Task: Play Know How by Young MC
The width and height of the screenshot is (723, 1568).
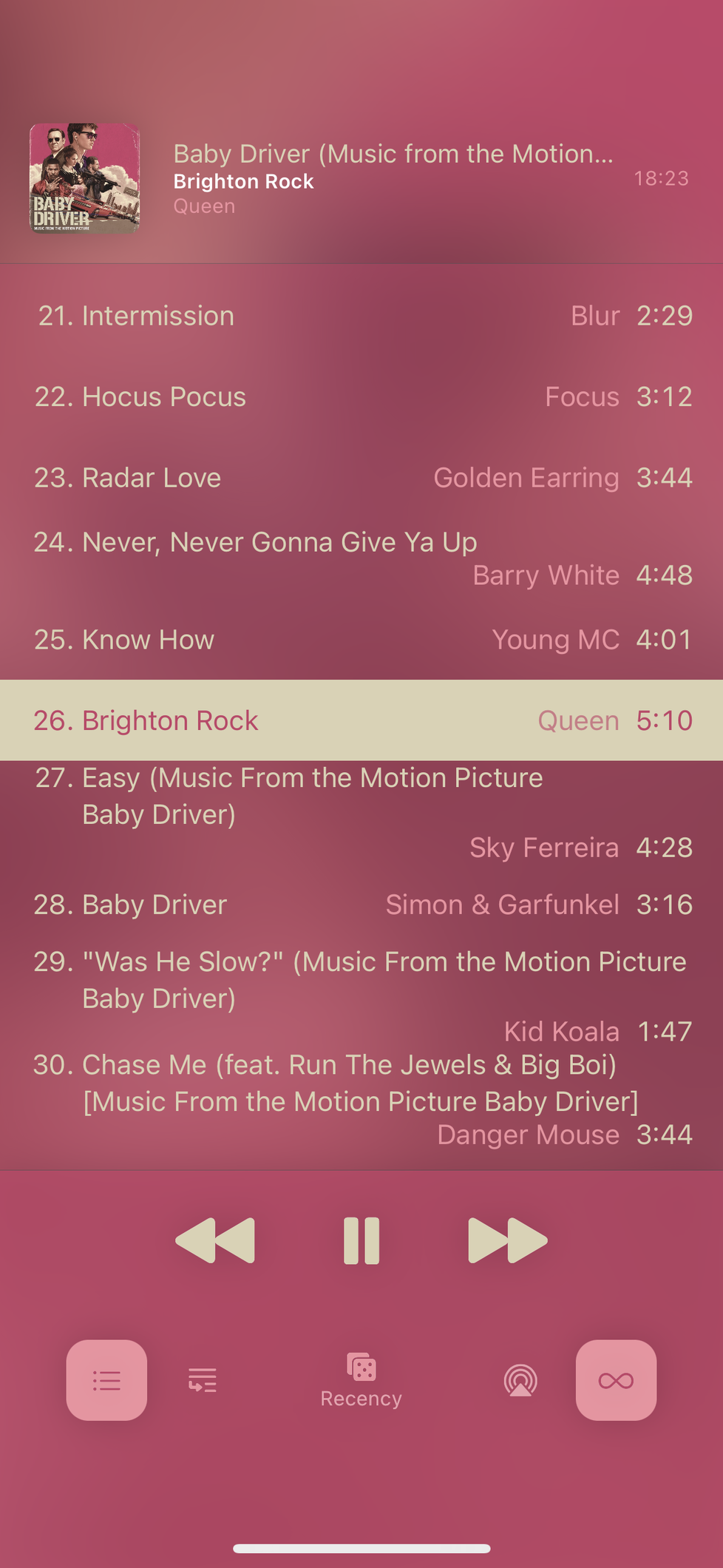Action: click(361, 640)
